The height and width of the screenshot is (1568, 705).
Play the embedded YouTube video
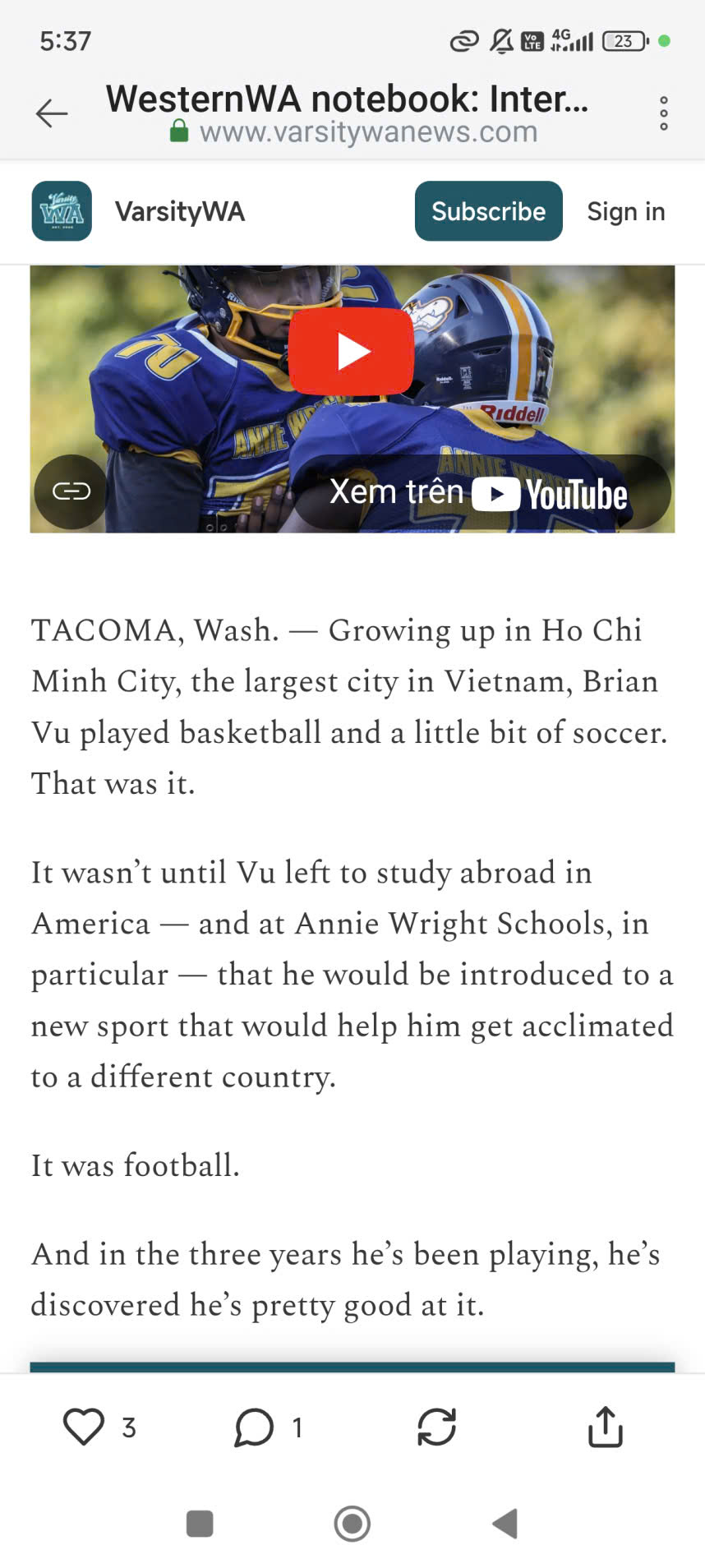tap(351, 352)
